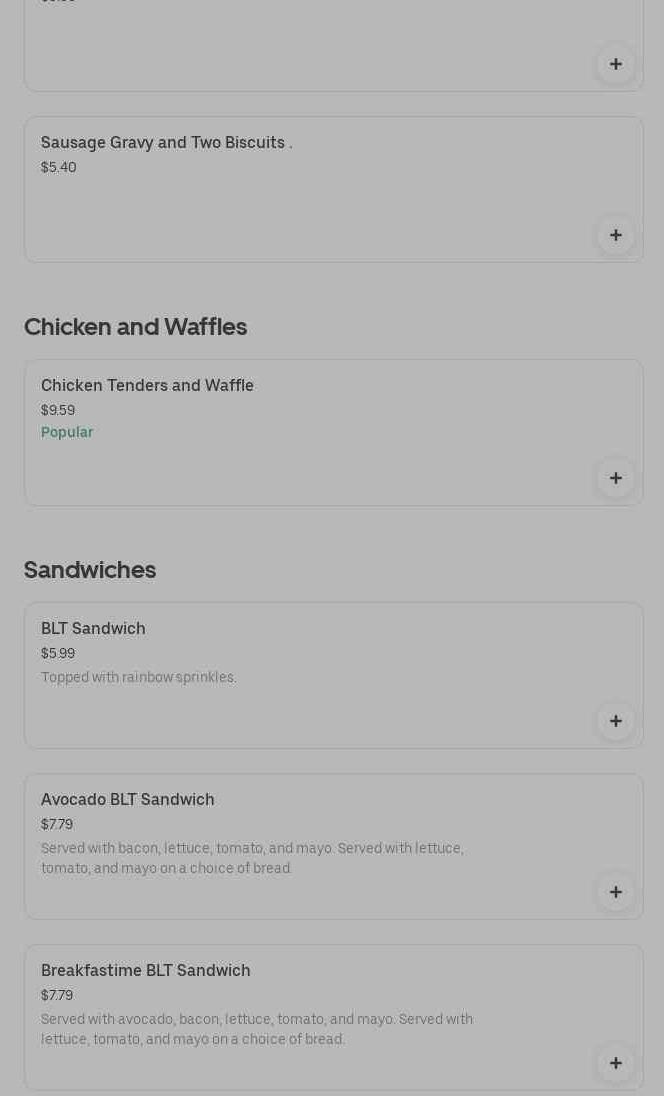View Breakfastime BLT Sandwich details
The image size is (664, 1096).
pos(146,971)
